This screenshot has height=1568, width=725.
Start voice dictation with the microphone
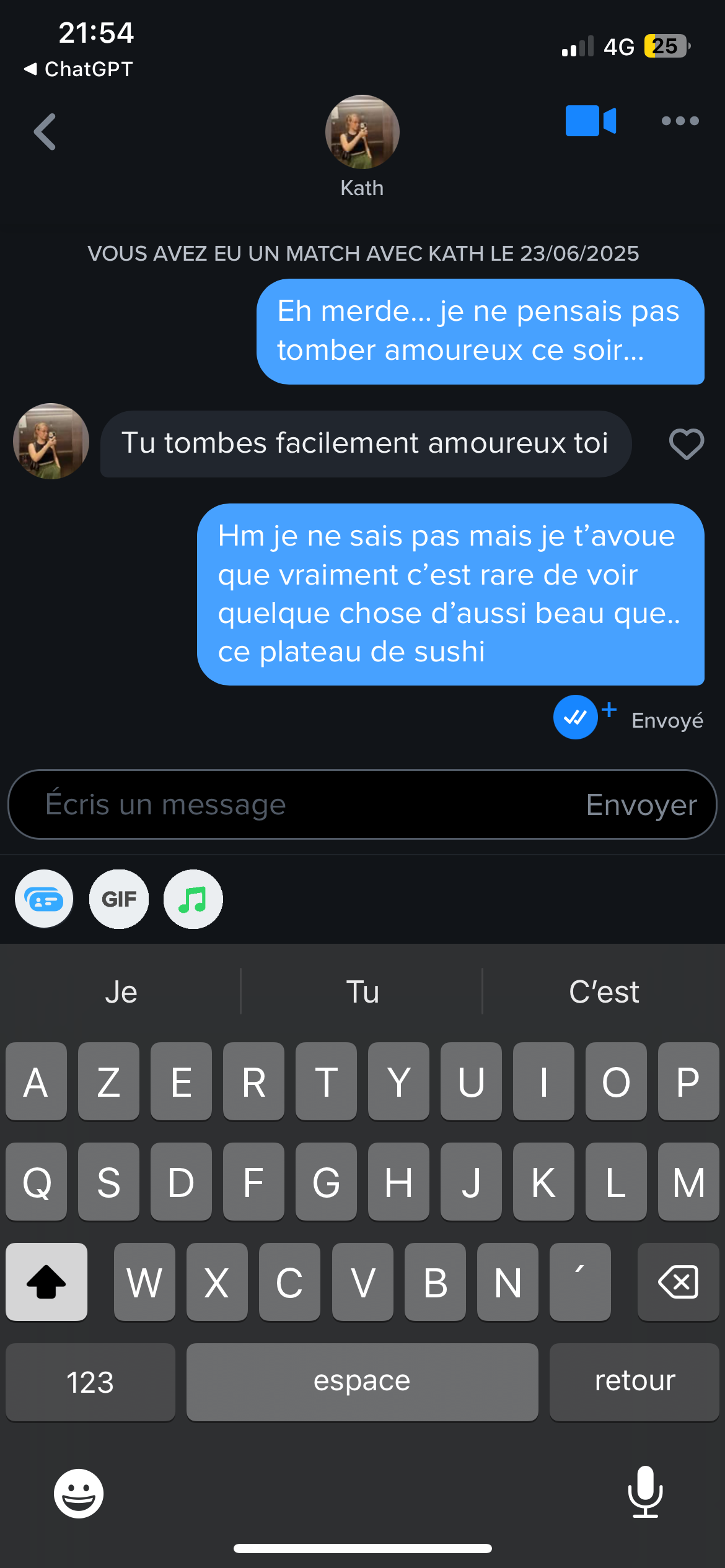click(645, 1492)
